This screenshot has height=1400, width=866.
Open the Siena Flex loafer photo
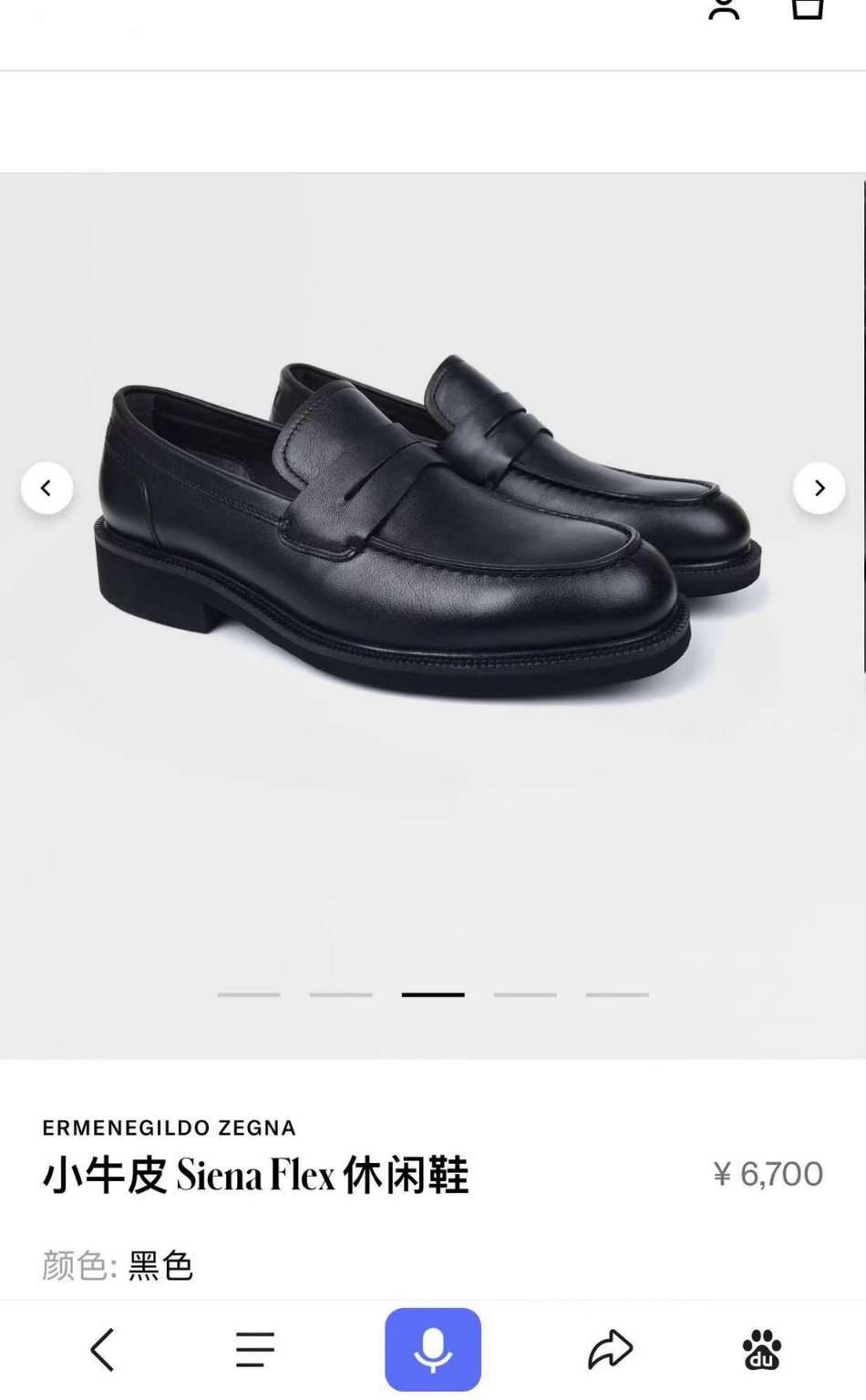[x=428, y=529]
